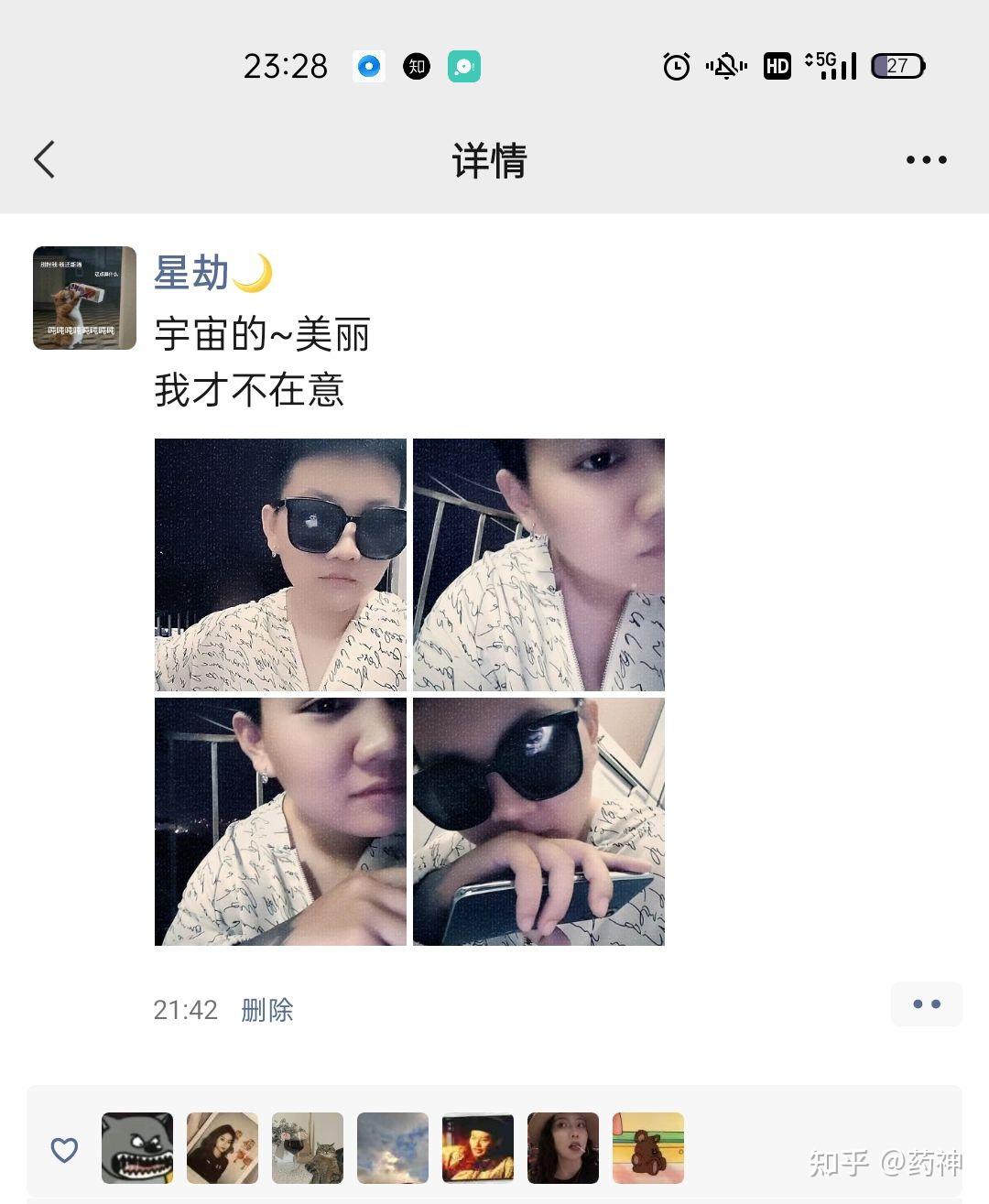The height and width of the screenshot is (1204, 989).
Task: Open the like and comment popup button
Action: click(926, 1003)
